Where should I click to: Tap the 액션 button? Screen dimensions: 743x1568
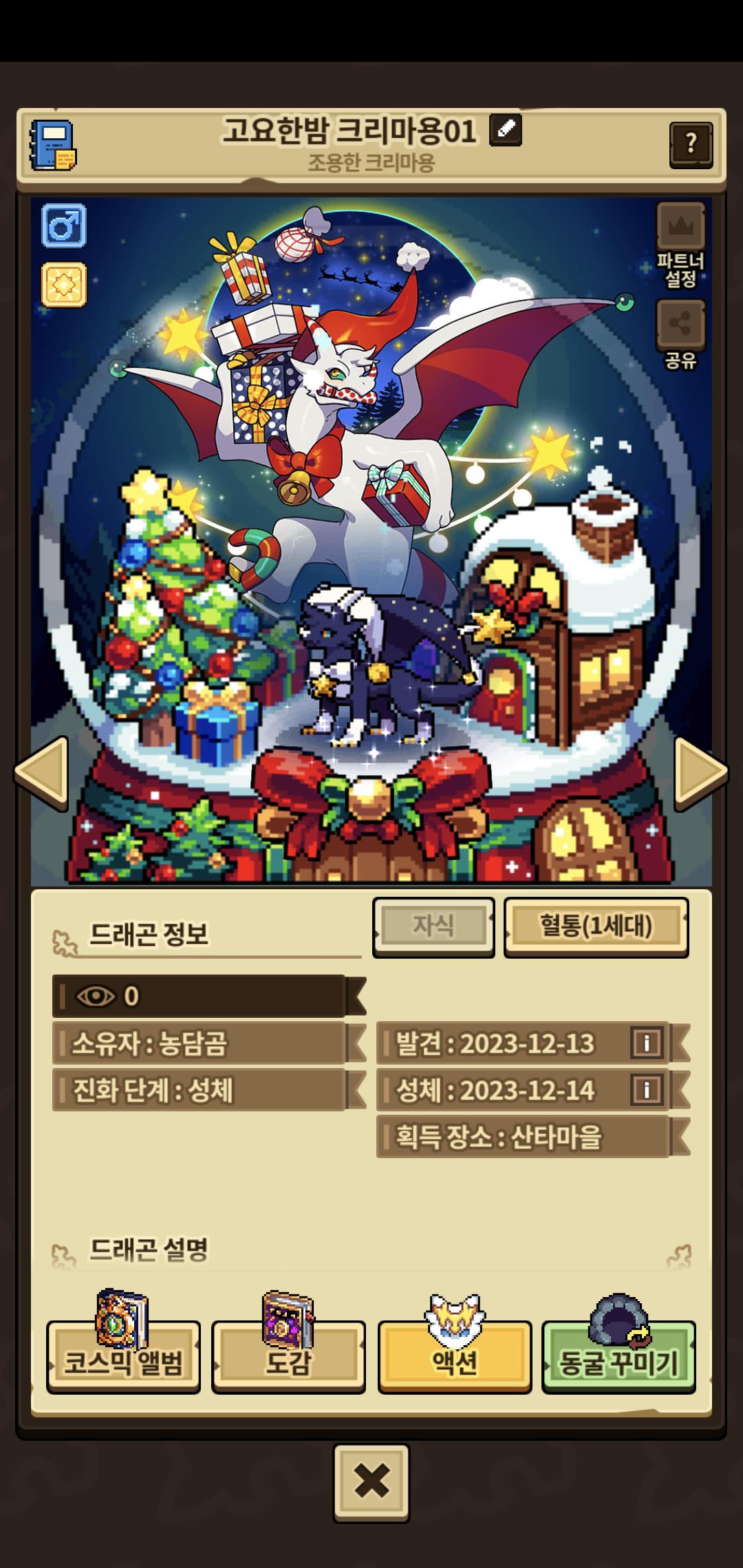454,1360
